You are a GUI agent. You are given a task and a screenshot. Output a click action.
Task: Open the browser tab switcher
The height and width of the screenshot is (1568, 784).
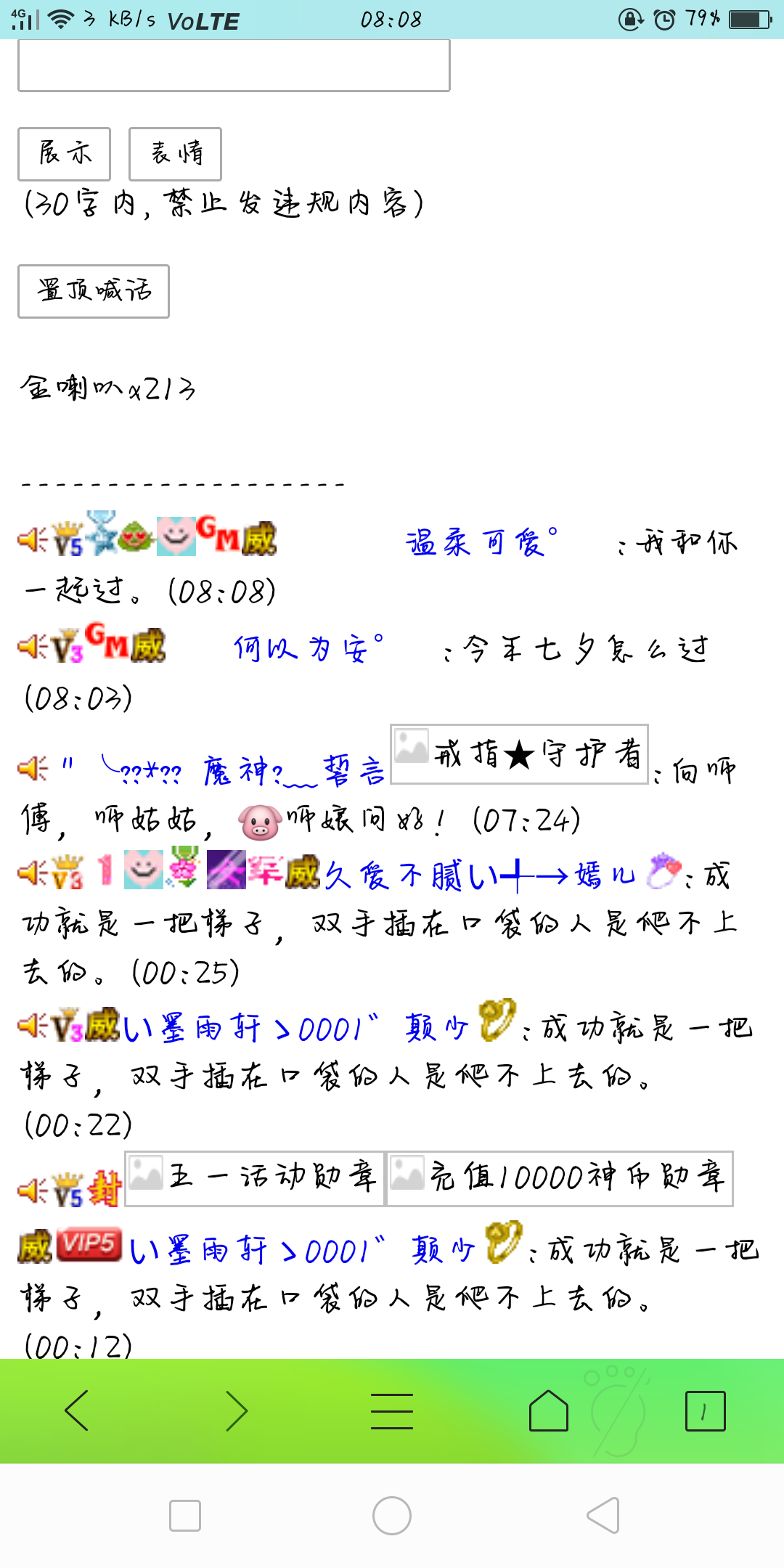pyautogui.click(x=705, y=1410)
